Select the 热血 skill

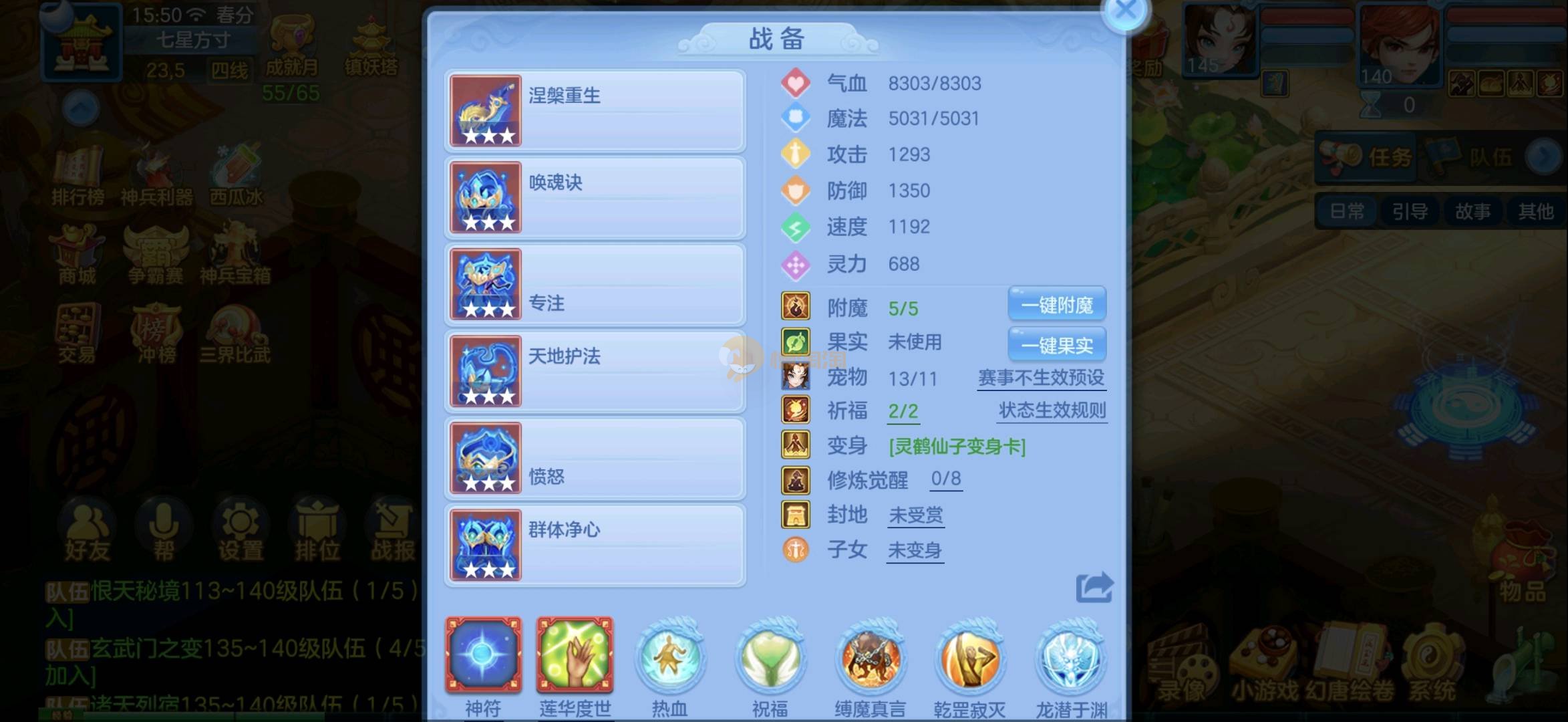[x=669, y=657]
